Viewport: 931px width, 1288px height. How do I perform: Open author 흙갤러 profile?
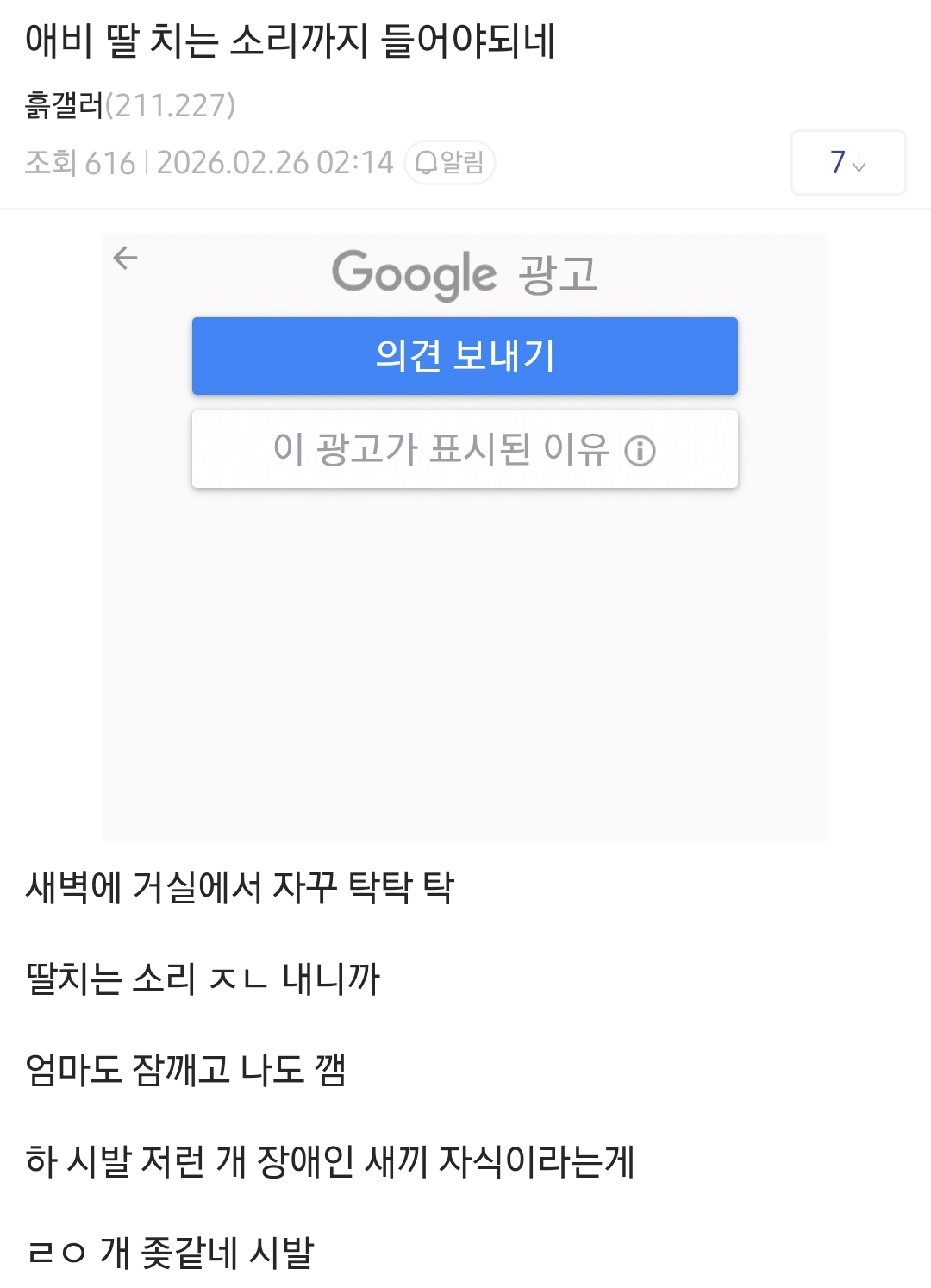(x=65, y=105)
